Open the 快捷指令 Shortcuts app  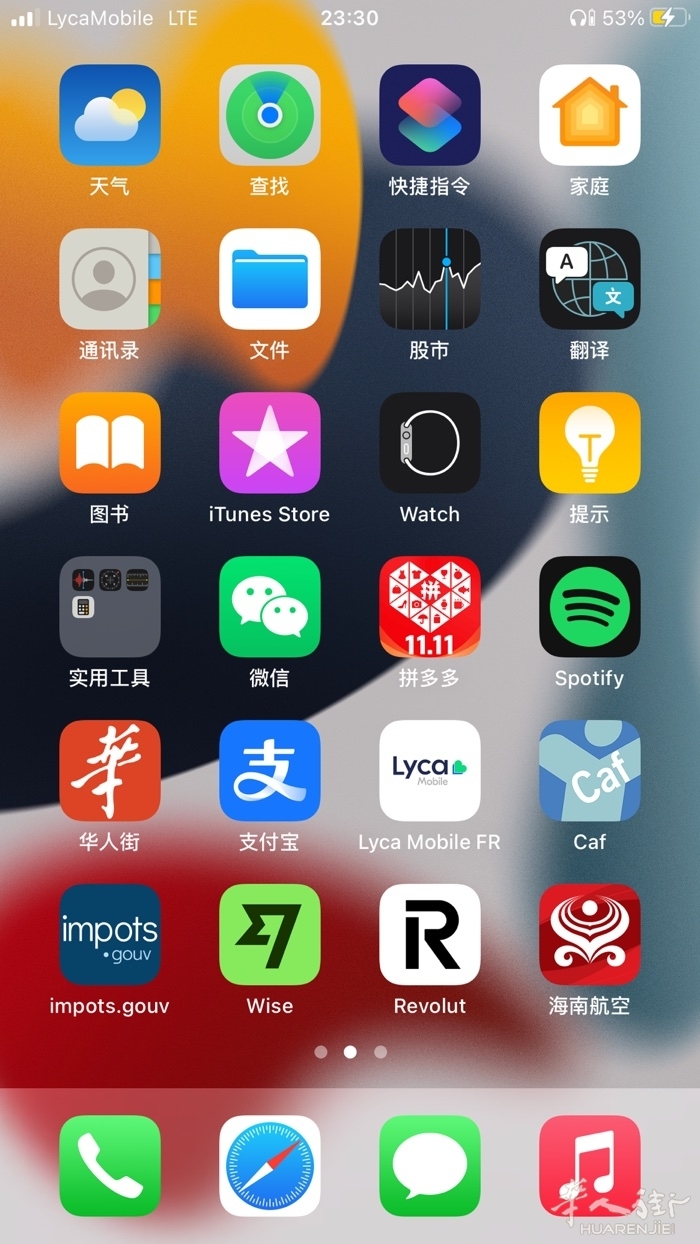(430, 115)
